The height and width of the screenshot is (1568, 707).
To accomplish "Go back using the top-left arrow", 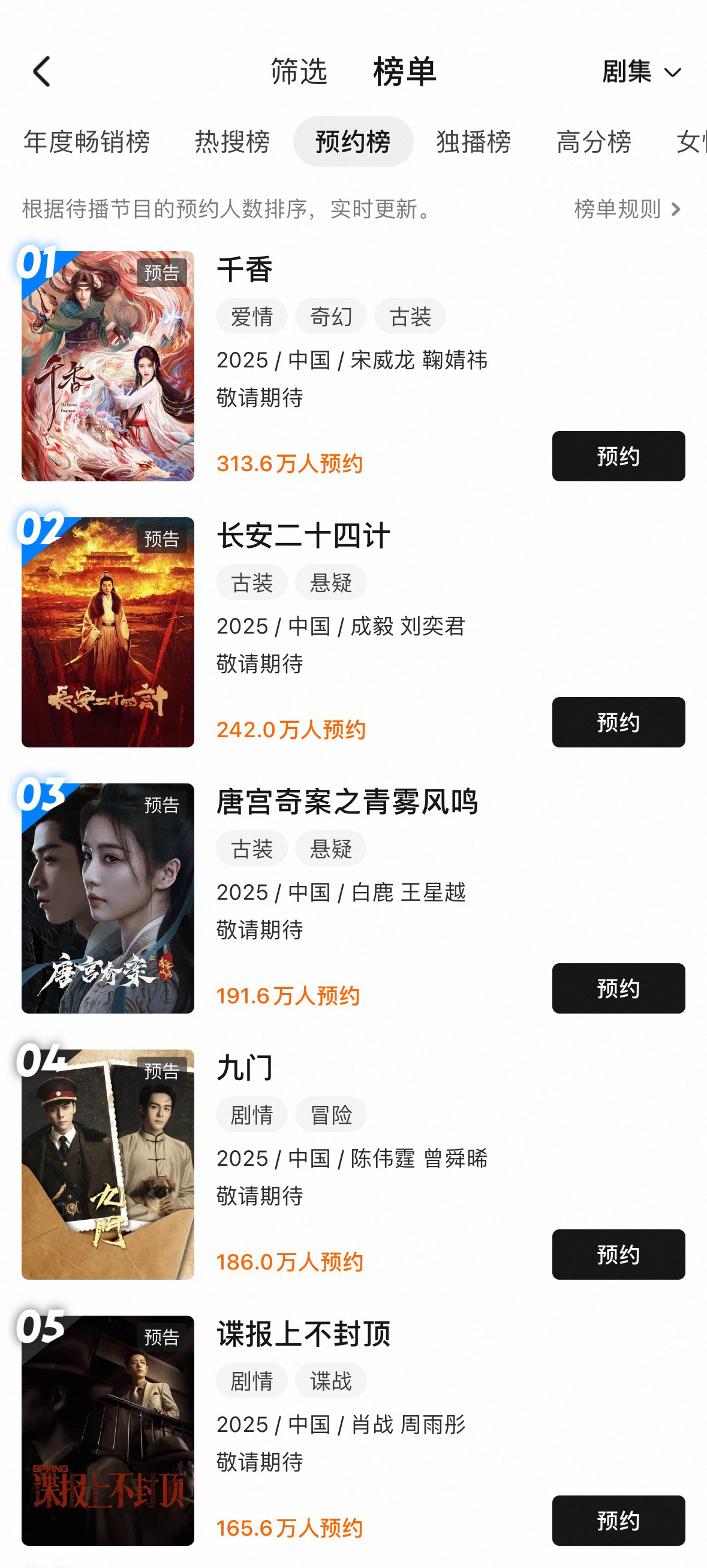I will (x=41, y=72).
